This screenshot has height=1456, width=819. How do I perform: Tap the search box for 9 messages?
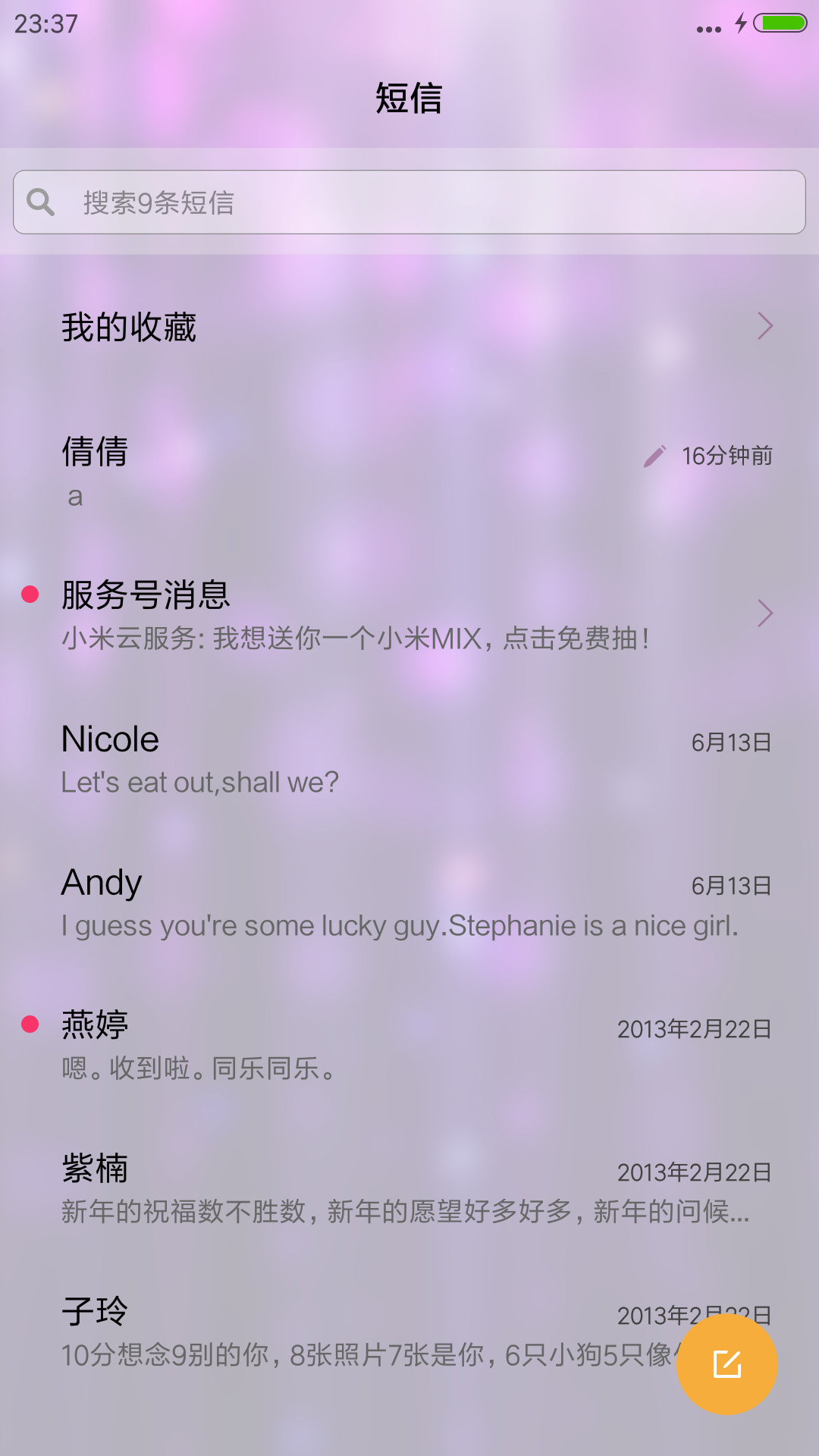click(x=409, y=202)
